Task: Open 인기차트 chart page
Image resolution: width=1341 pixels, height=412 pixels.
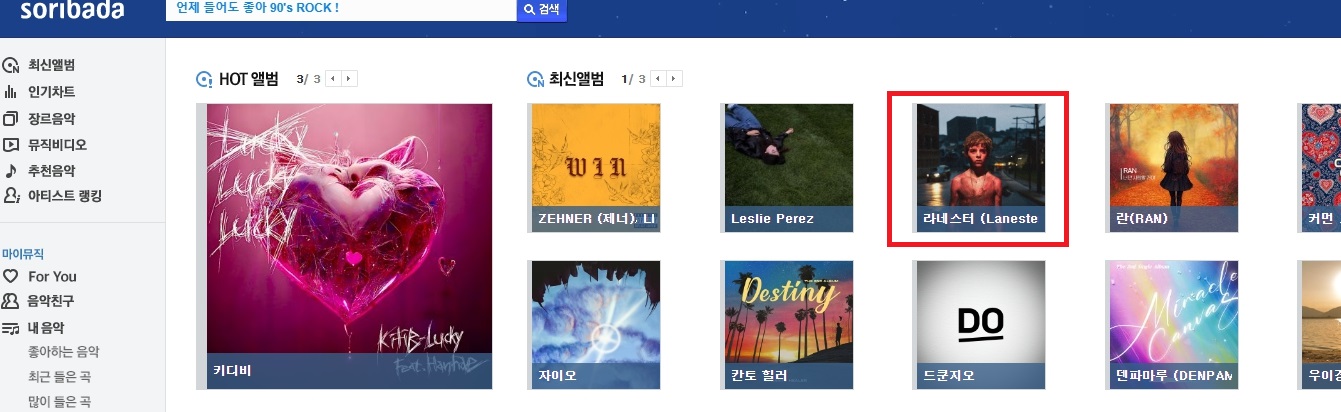Action: point(51,92)
